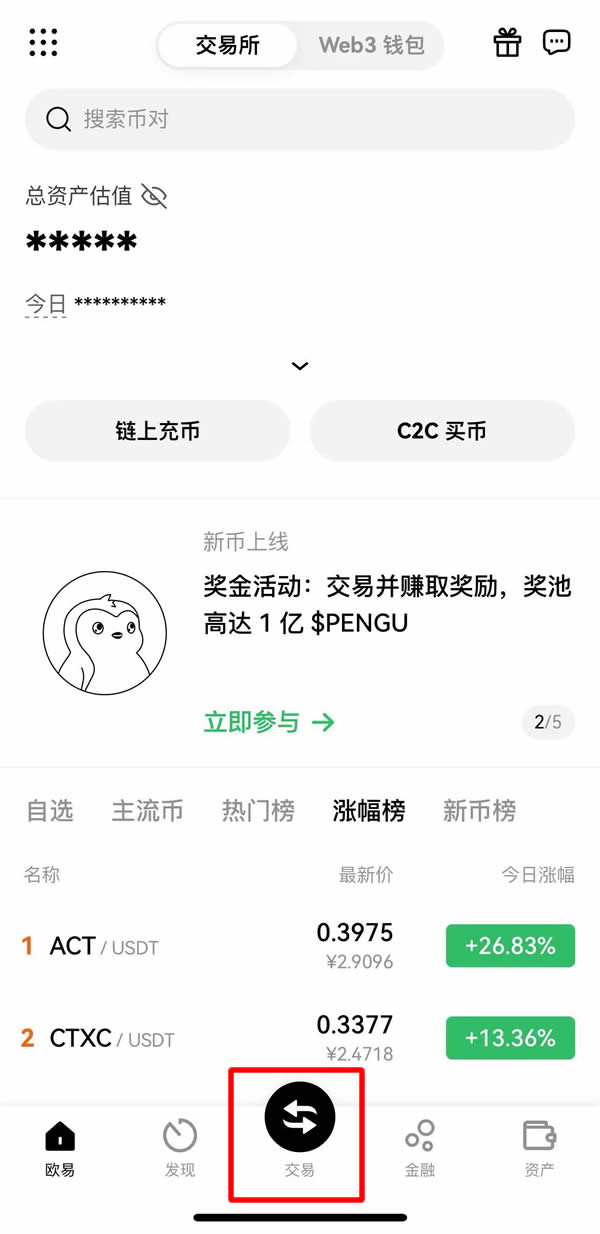This screenshot has width=600, height=1234.
Task: Switch to the Web3 钱包 tab
Action: coord(371,45)
